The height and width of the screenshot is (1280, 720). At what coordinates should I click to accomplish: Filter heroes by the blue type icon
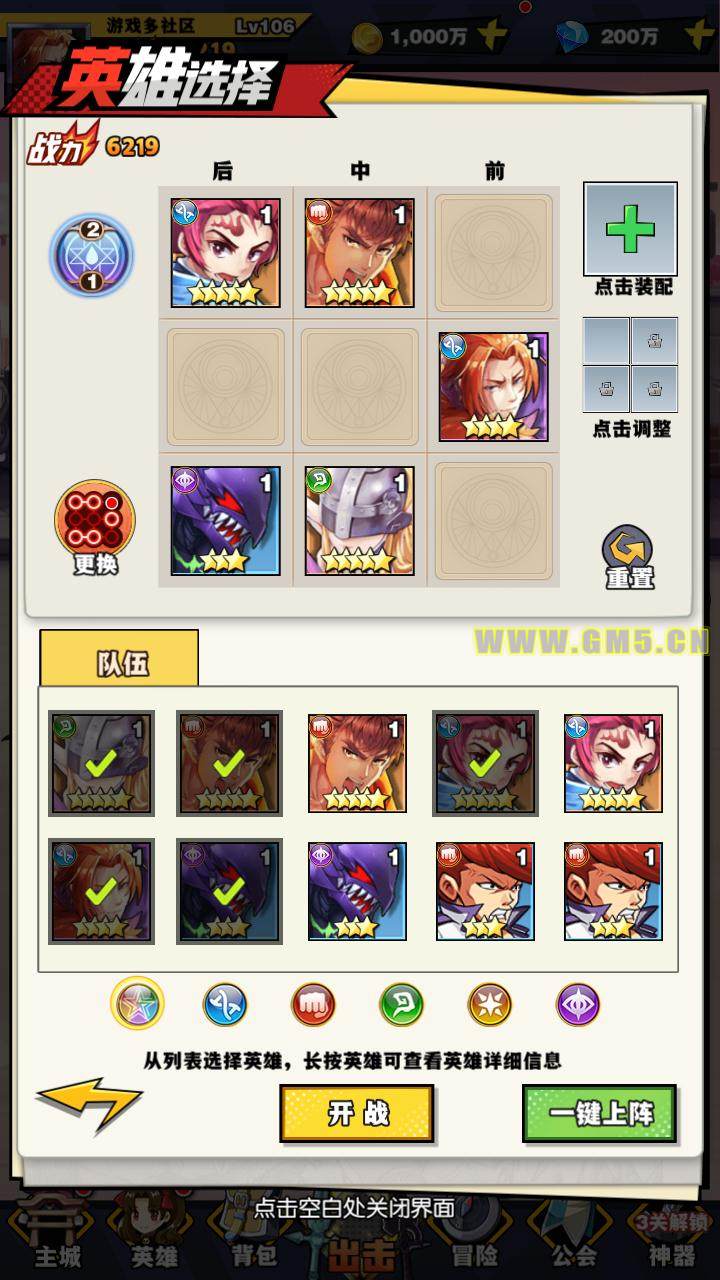point(225,1004)
